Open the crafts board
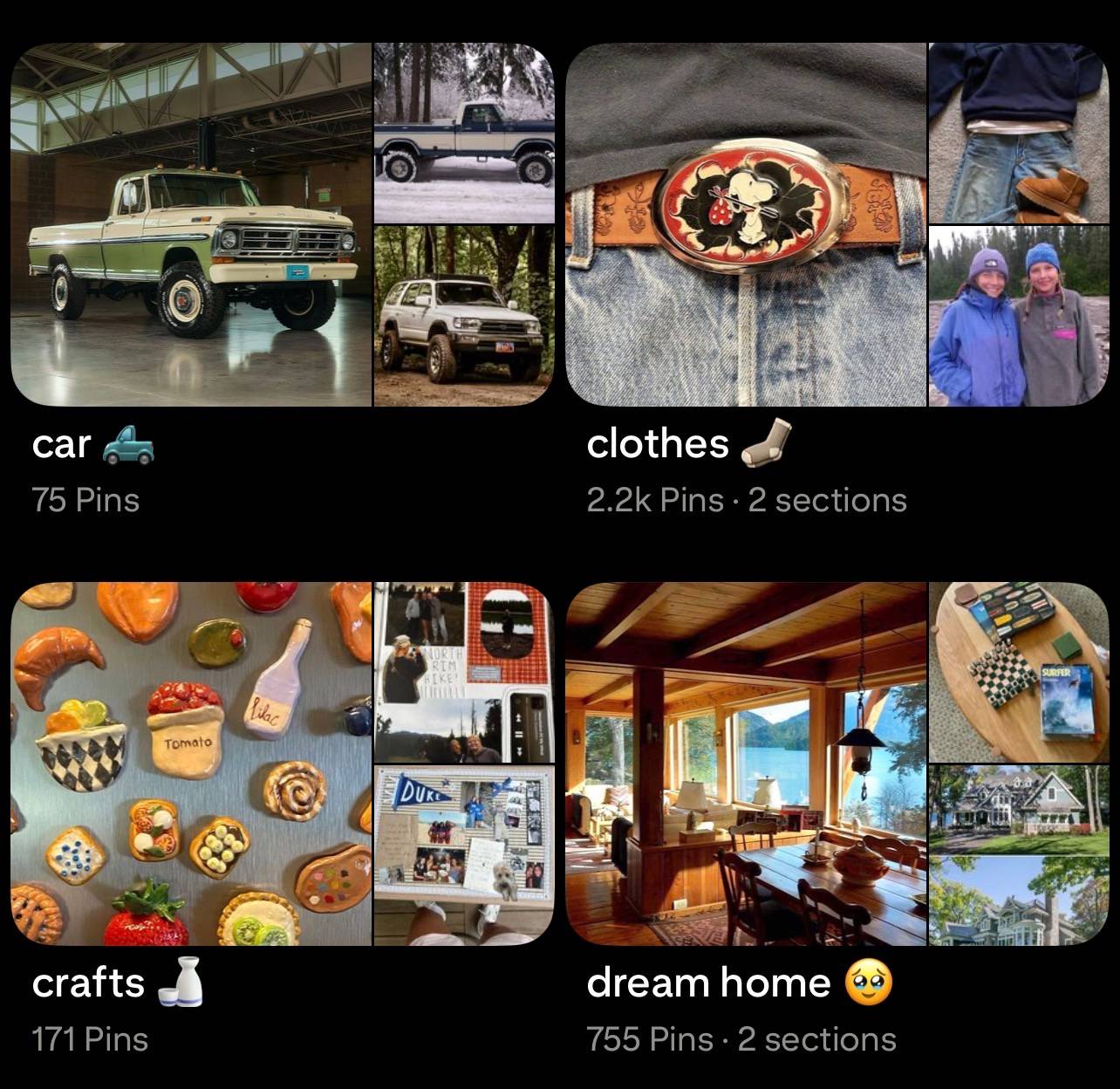The image size is (1120, 1089). pos(282,764)
